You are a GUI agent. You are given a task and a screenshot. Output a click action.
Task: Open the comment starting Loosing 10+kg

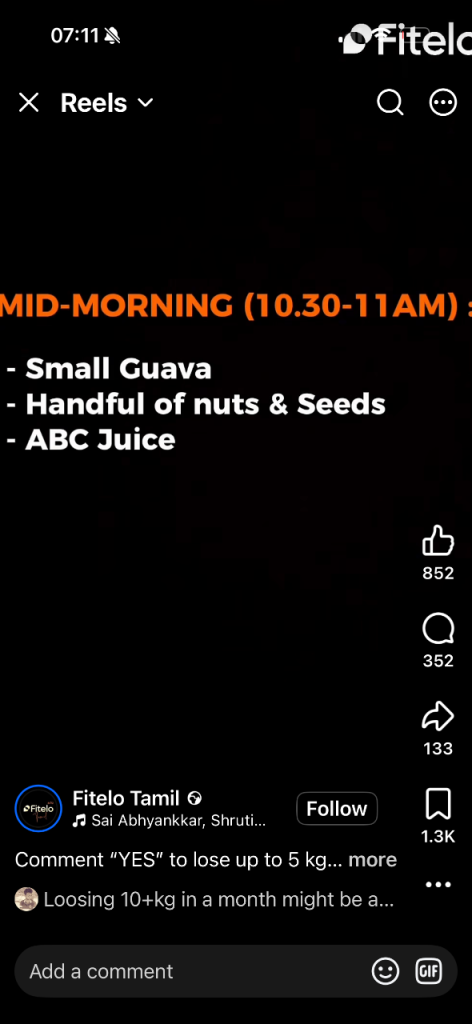(x=204, y=899)
